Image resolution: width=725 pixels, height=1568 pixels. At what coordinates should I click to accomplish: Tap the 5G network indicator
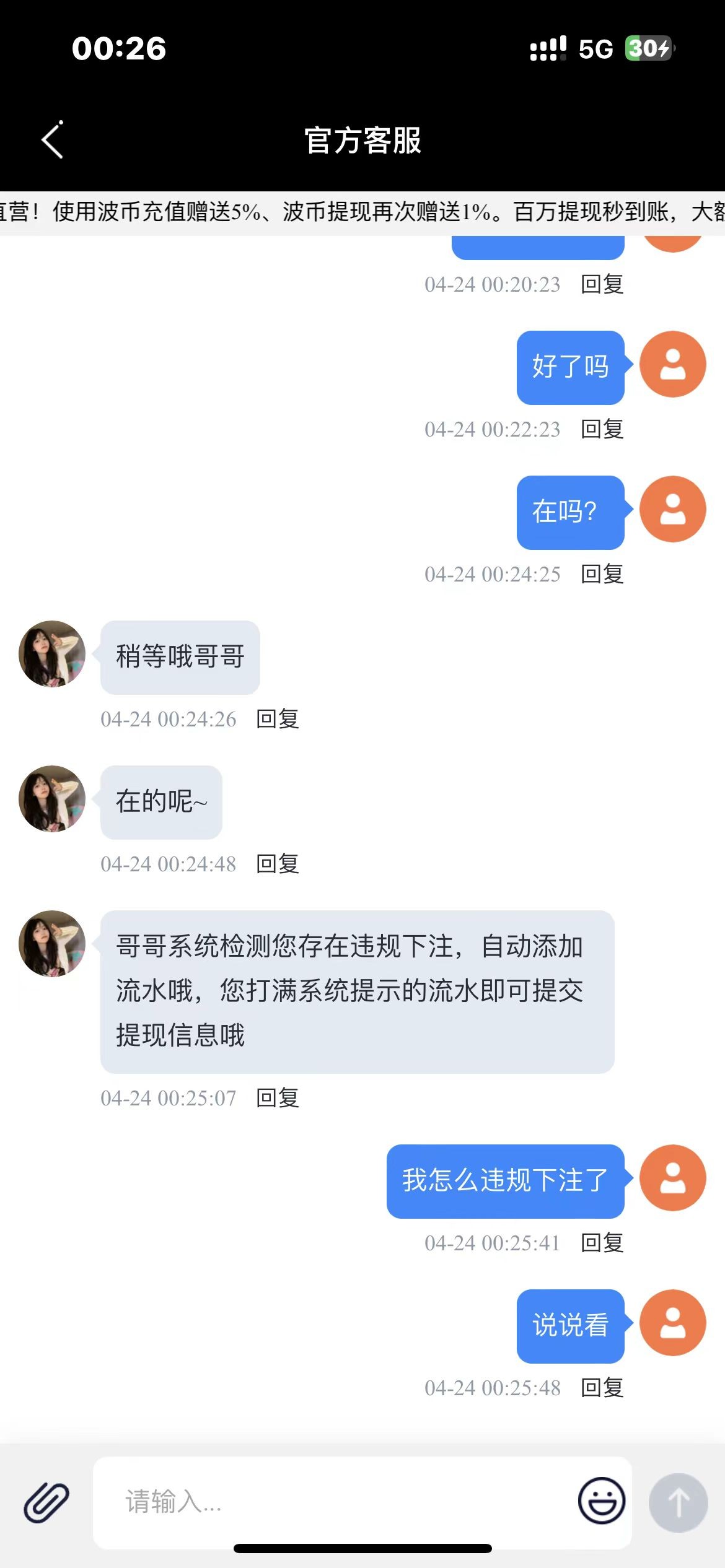point(595,48)
